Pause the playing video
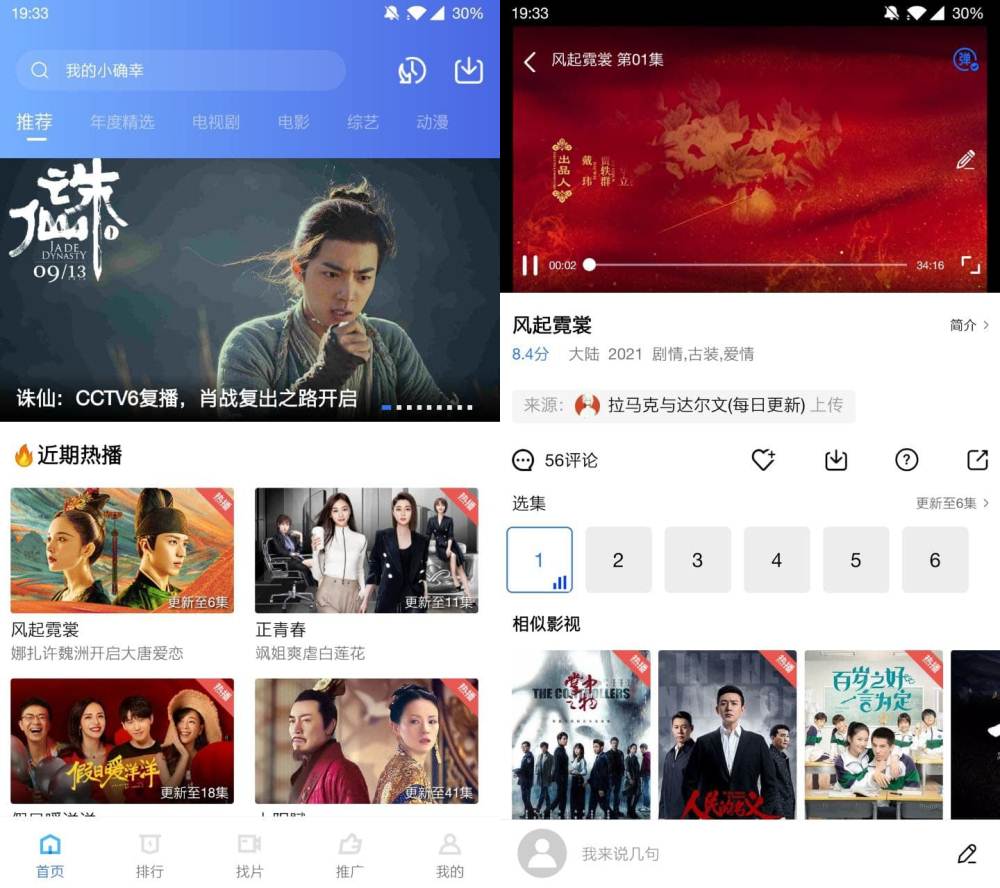This screenshot has width=1000, height=888. (530, 265)
